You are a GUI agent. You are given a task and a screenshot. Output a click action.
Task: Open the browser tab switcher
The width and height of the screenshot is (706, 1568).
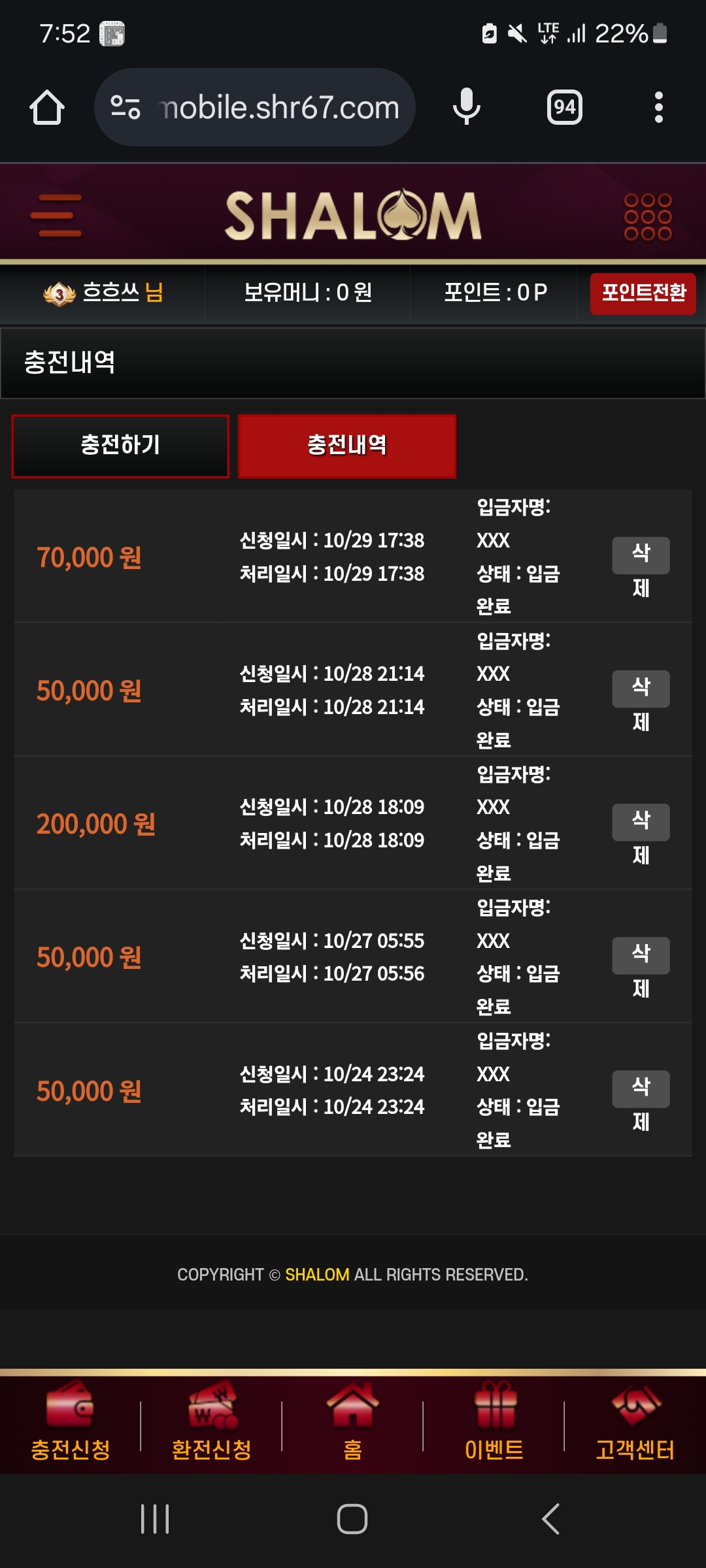click(565, 107)
